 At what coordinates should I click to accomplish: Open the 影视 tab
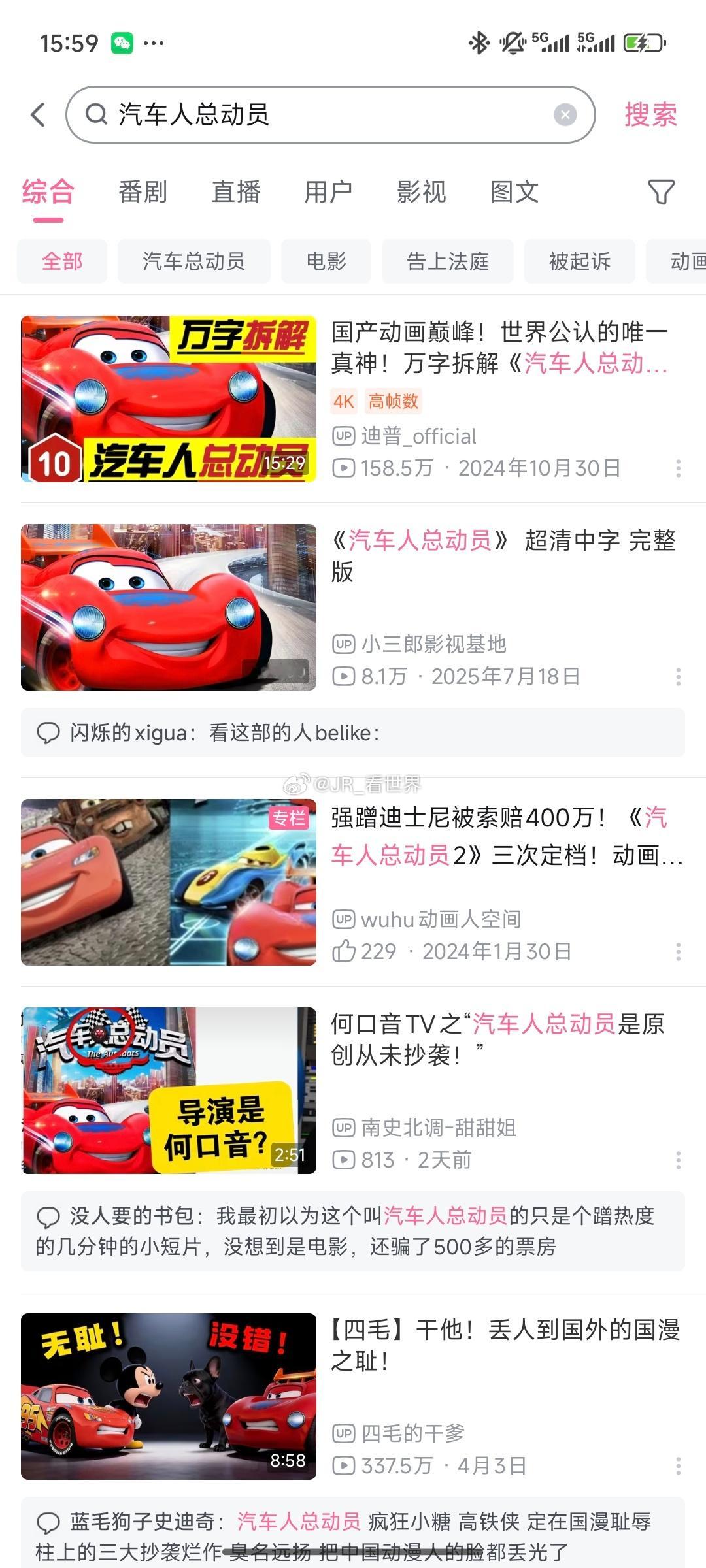click(x=421, y=192)
